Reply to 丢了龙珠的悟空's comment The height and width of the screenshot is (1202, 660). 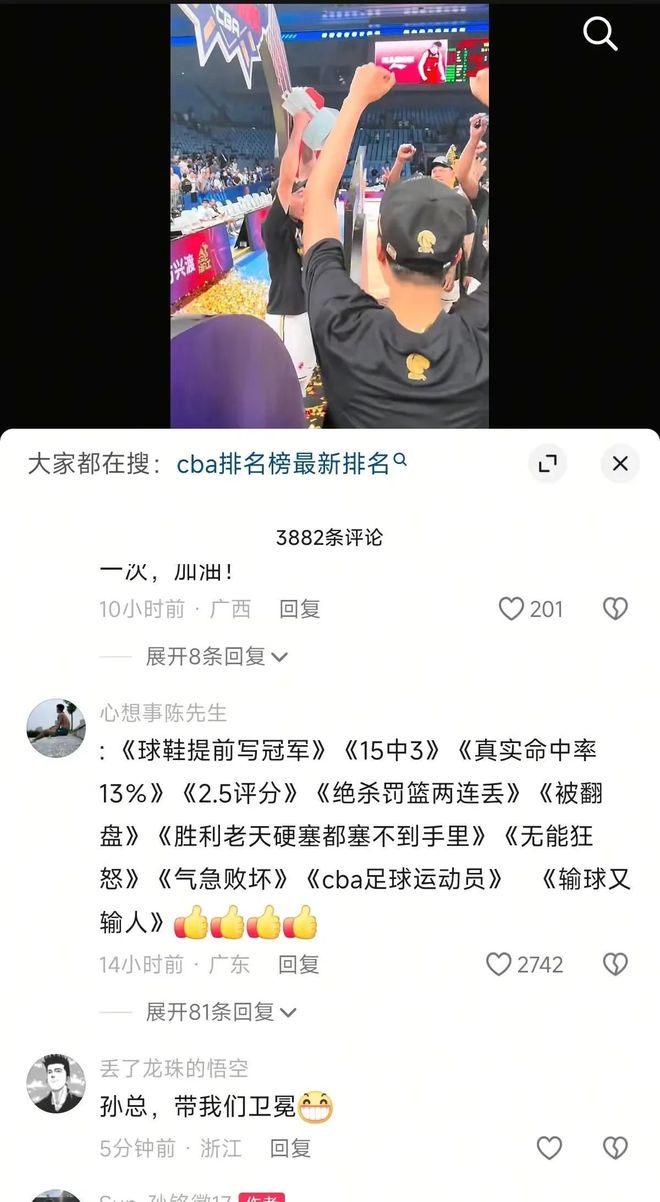(x=291, y=1148)
